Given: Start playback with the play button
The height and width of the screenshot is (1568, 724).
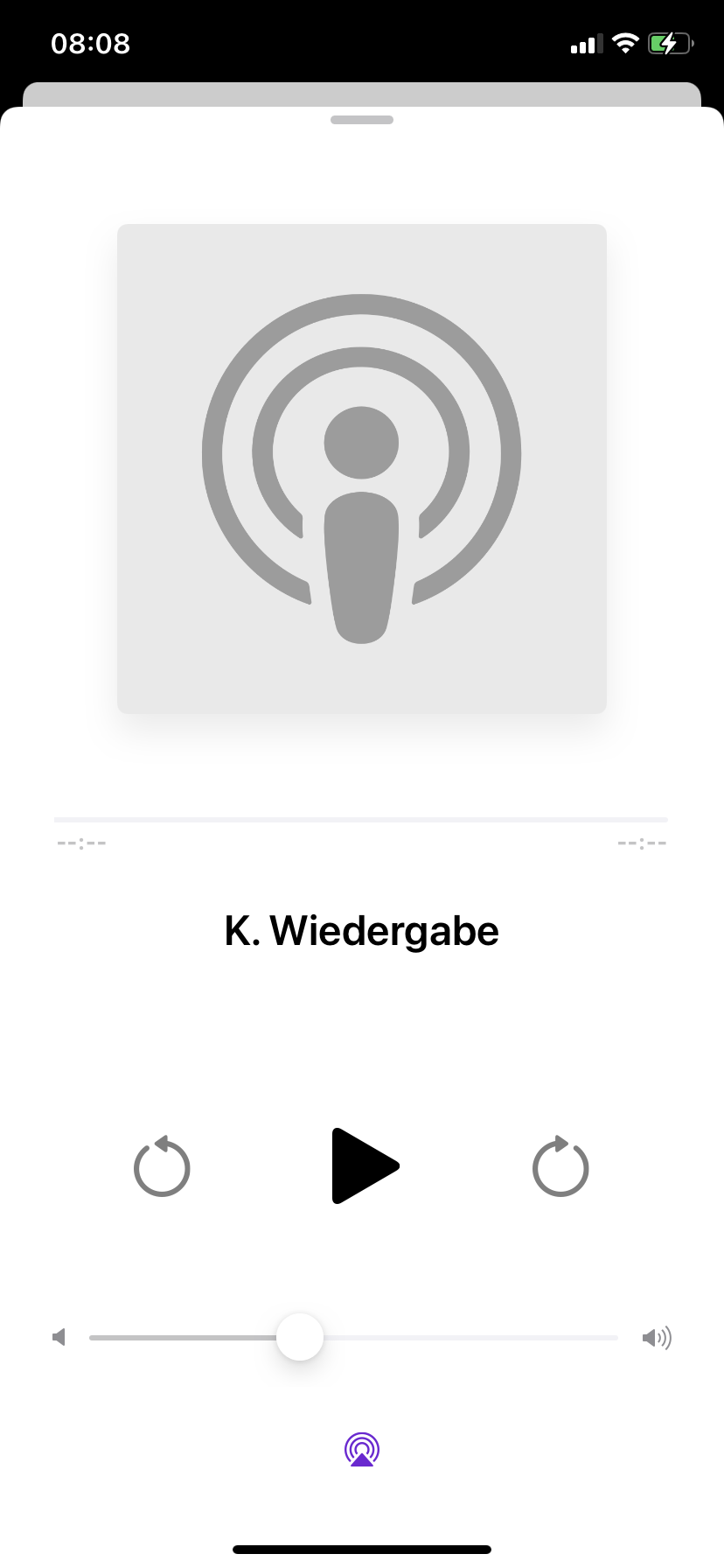Looking at the screenshot, I should (364, 1166).
